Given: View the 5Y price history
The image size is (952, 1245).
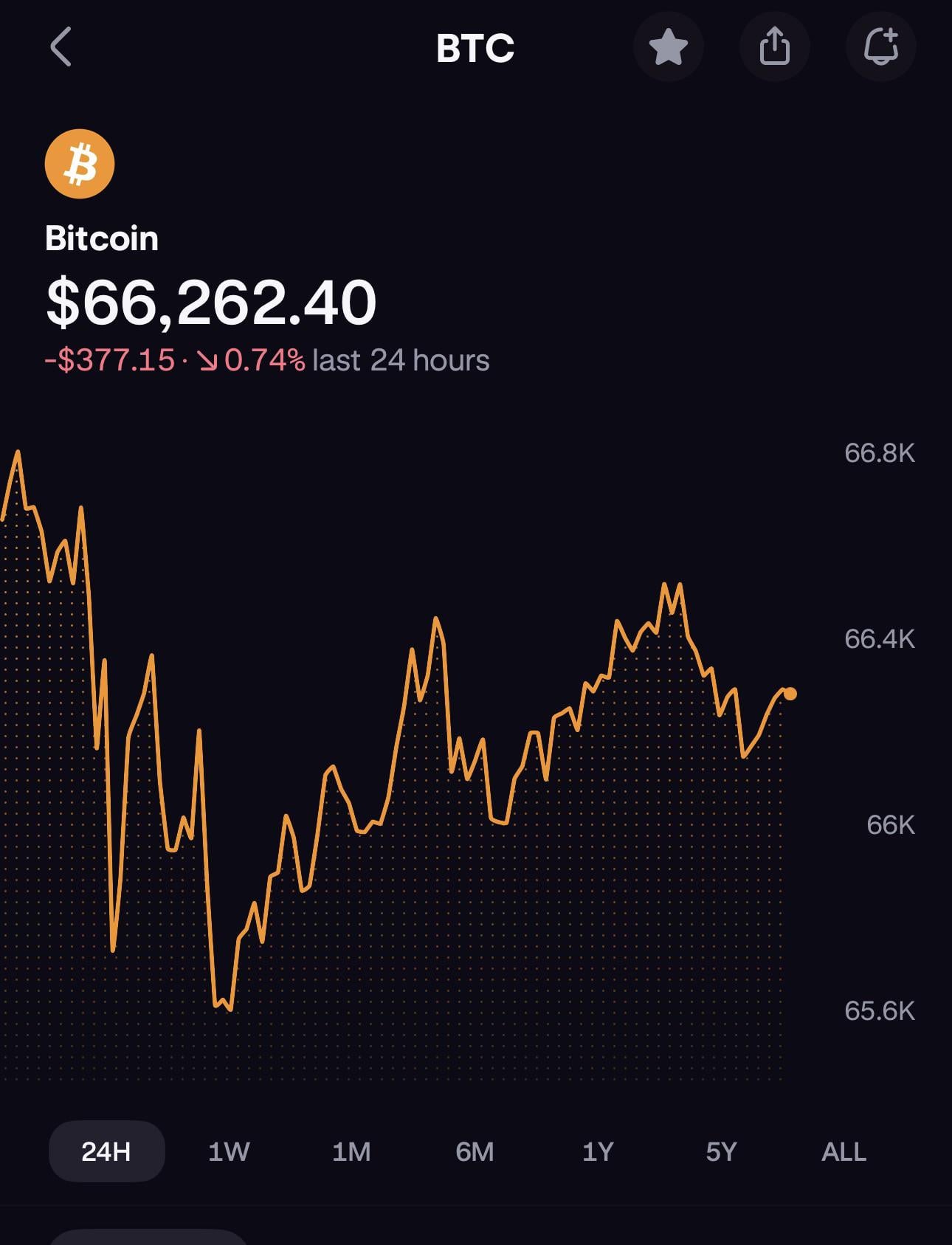Looking at the screenshot, I should pos(721,1151).
